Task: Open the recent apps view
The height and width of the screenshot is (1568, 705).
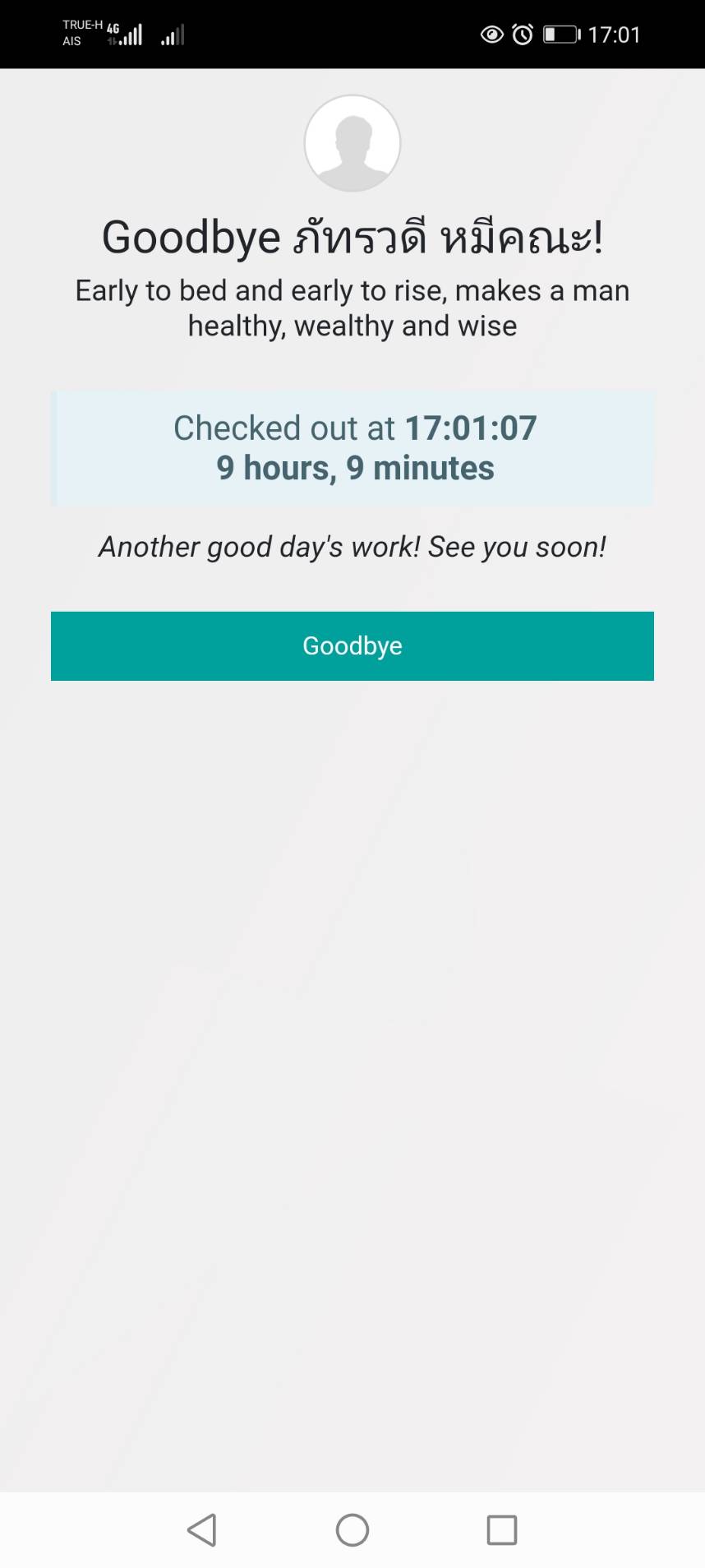Action: 501,1530
